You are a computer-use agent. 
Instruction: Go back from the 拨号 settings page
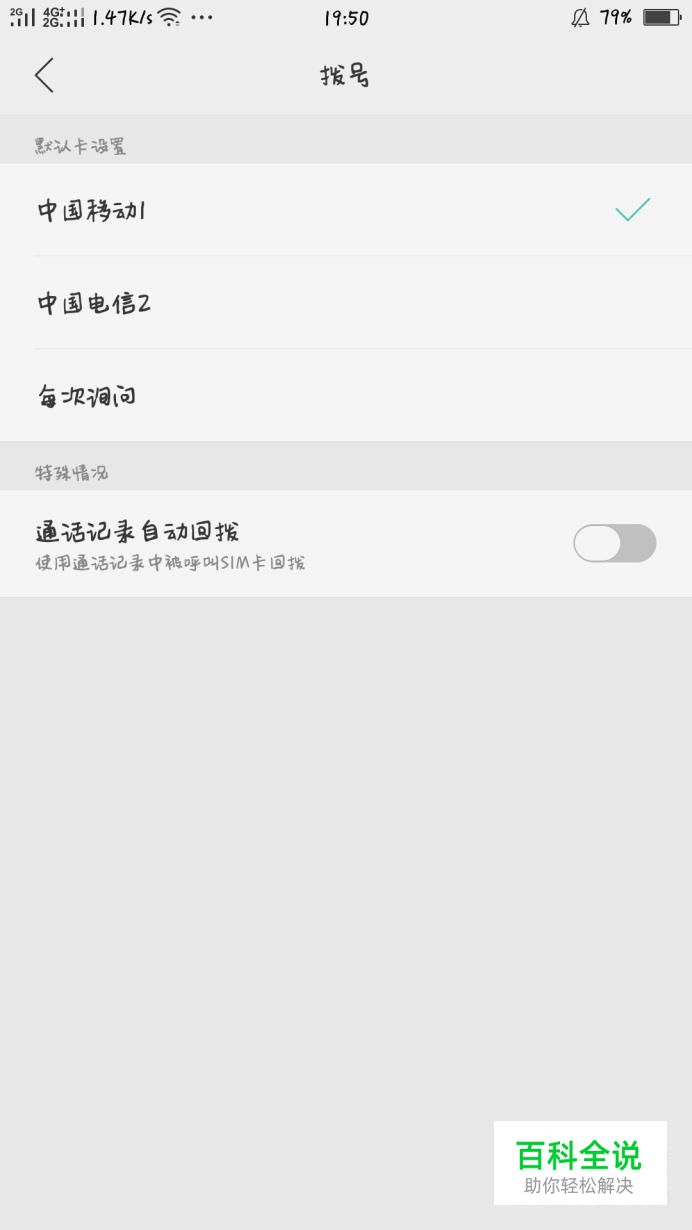tap(44, 75)
